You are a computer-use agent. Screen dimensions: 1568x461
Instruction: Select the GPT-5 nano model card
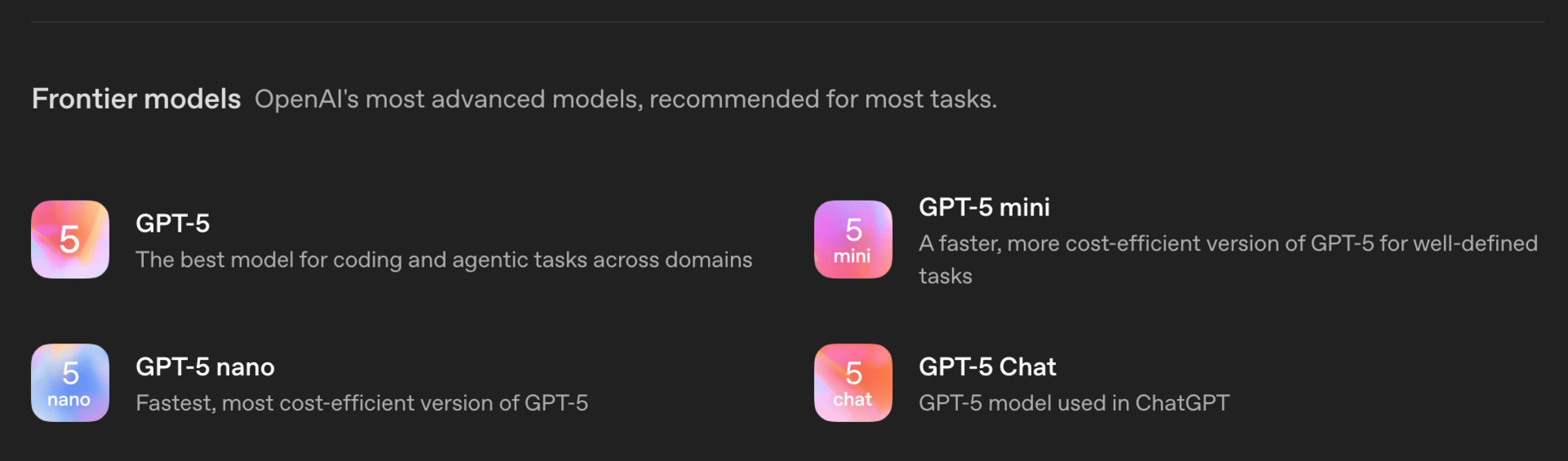[204, 367]
